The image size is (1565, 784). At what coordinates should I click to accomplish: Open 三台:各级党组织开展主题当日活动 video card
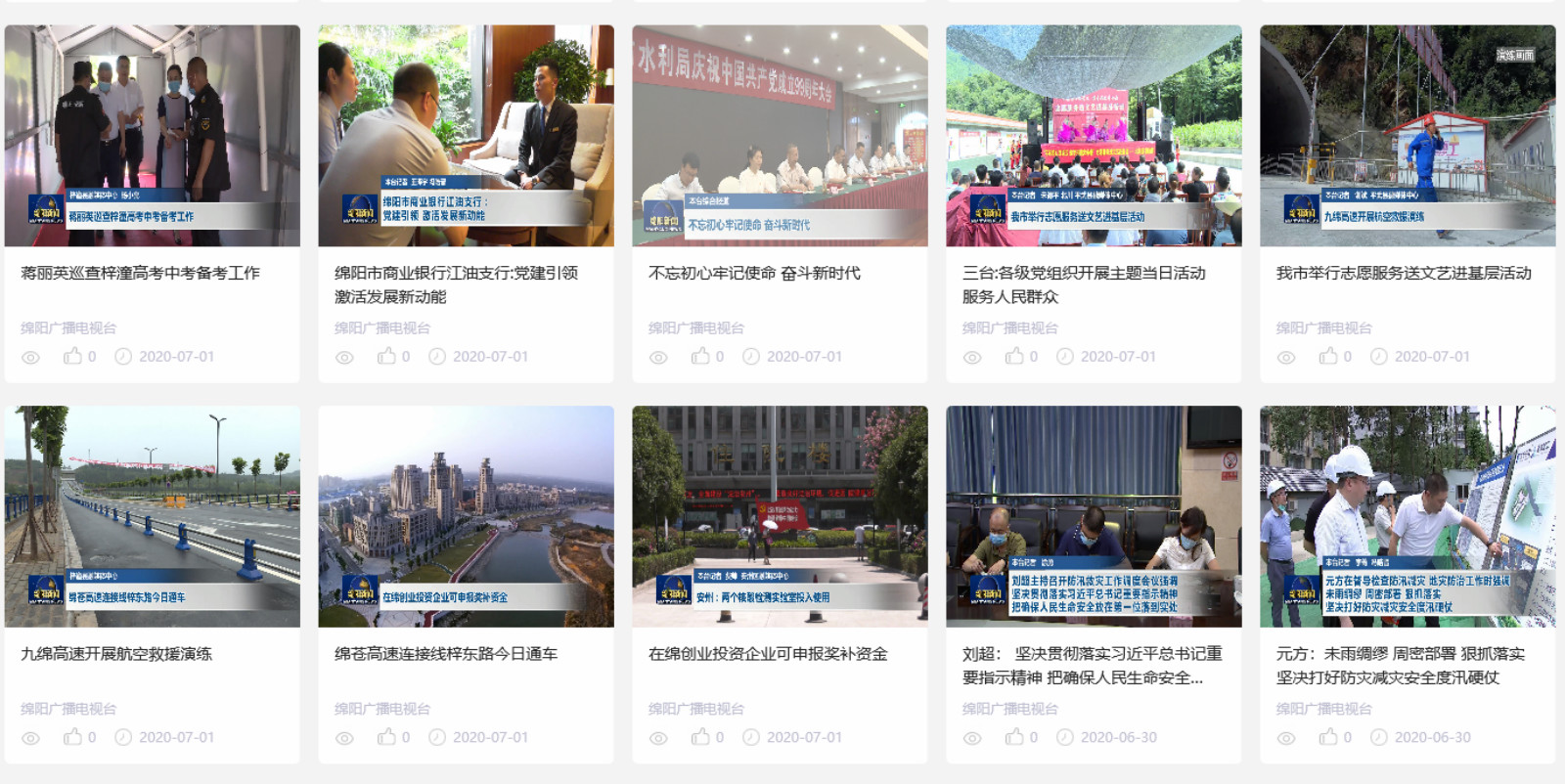pyautogui.click(x=1094, y=136)
